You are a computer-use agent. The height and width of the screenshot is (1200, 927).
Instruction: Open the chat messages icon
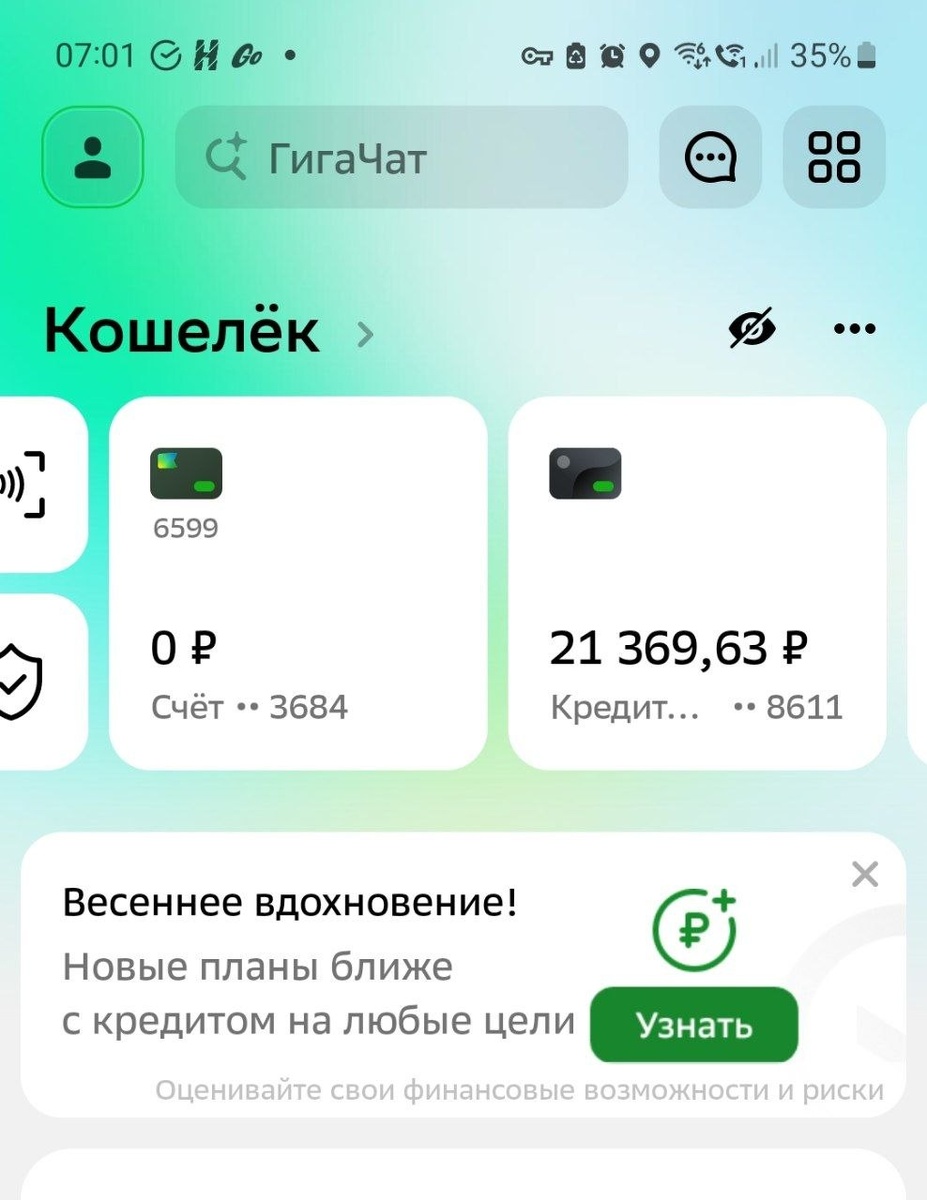[710, 158]
